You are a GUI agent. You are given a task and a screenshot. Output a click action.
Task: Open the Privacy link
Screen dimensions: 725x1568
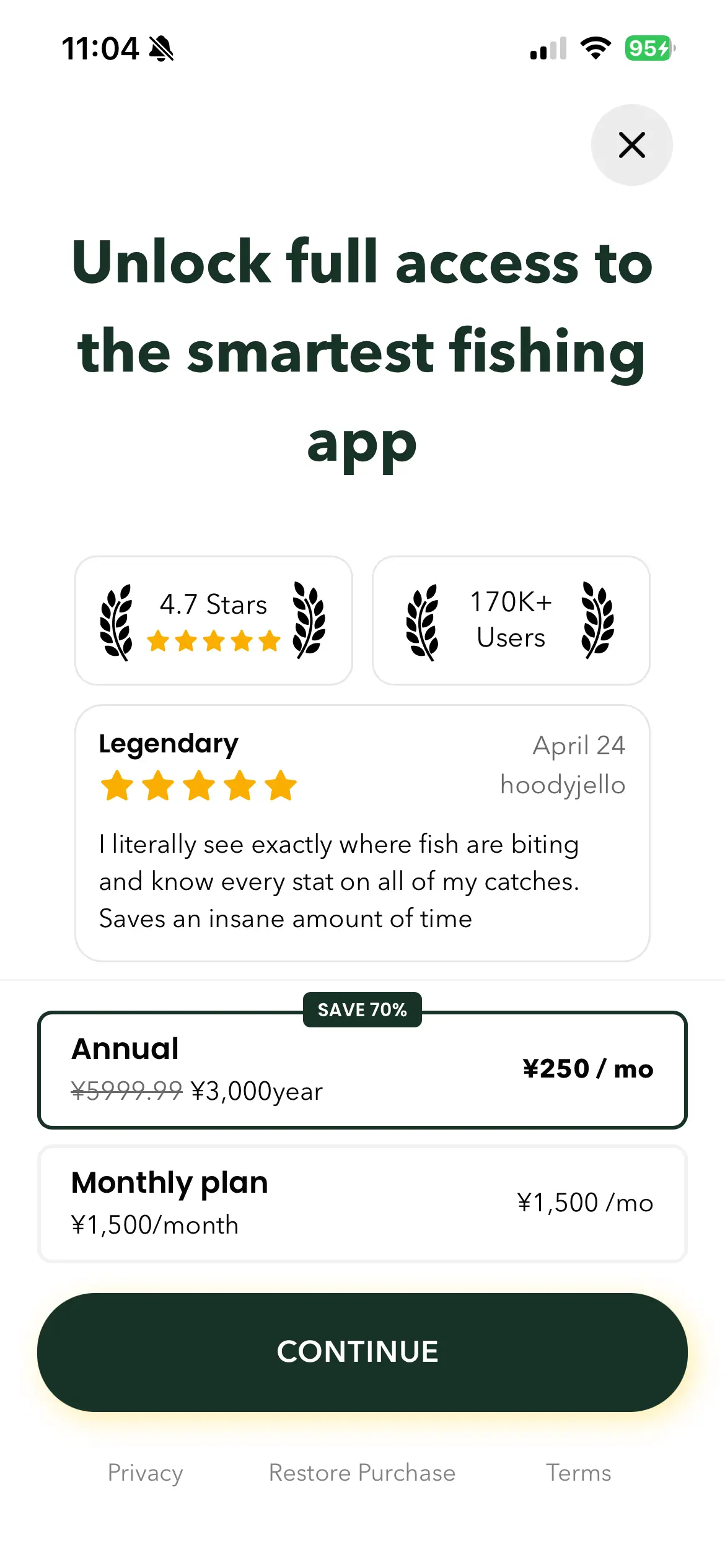[x=145, y=1473]
